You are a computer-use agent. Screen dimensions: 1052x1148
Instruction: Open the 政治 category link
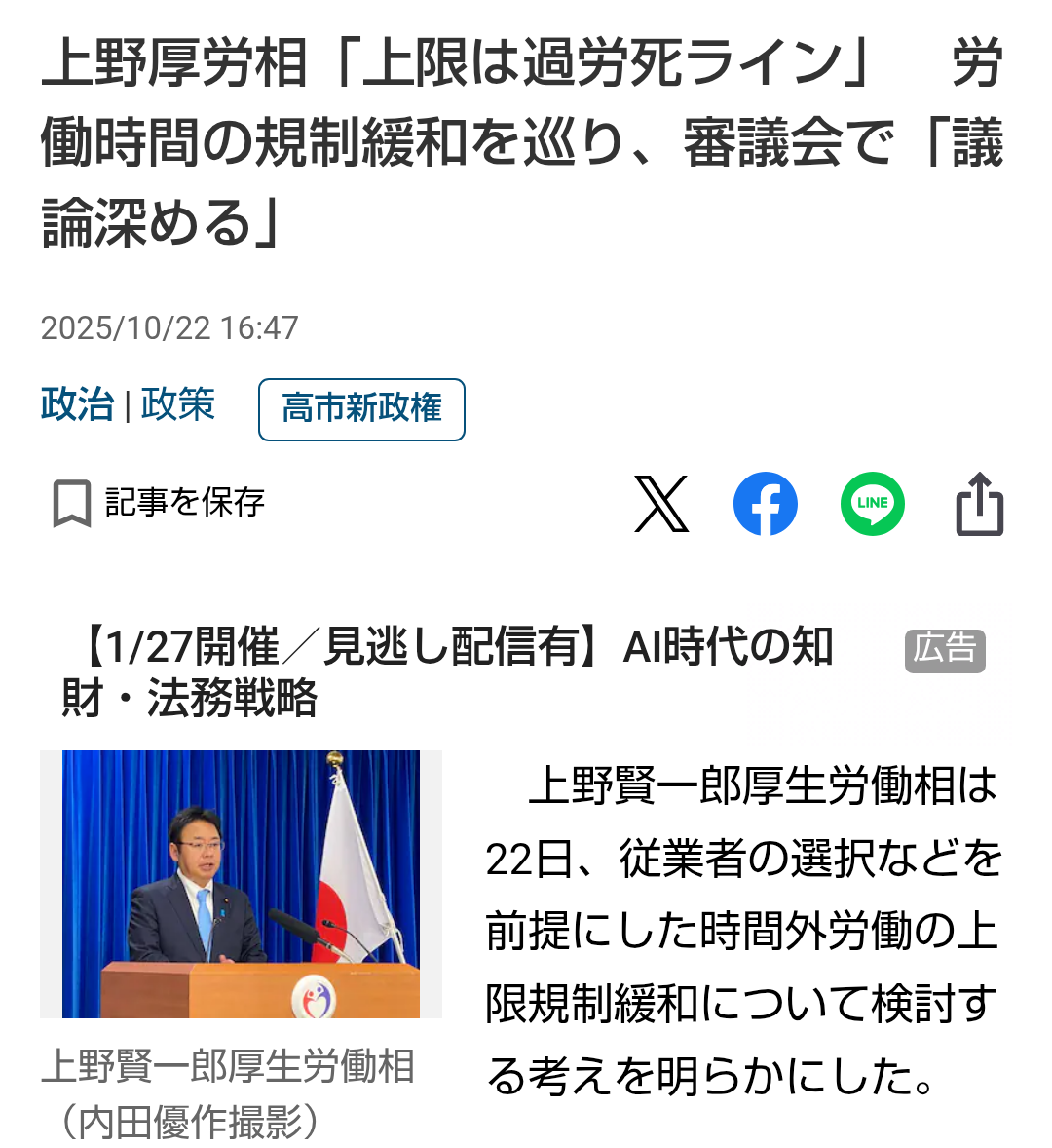tap(77, 405)
